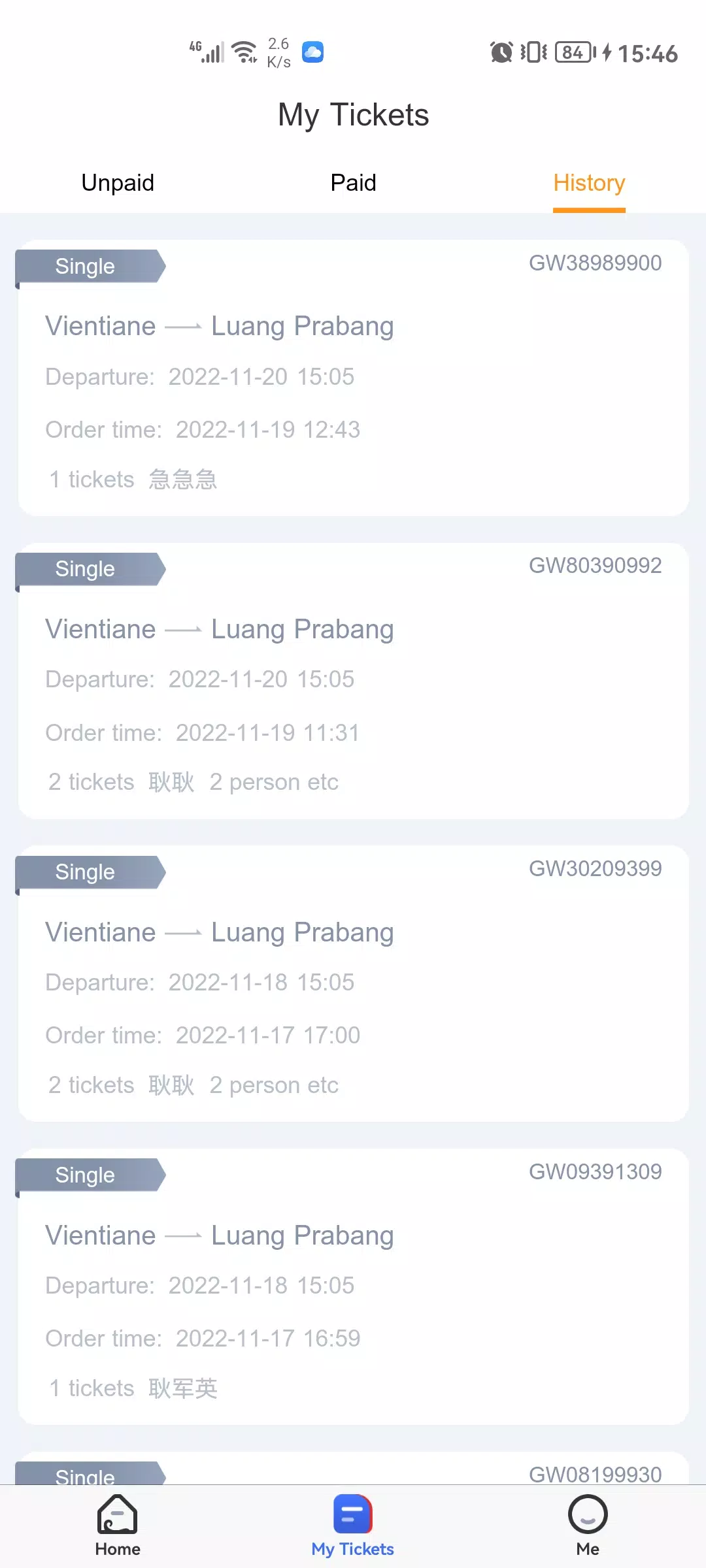Tap the Single badge on the first ticket
This screenshot has width=706, height=1568.
tap(85, 266)
